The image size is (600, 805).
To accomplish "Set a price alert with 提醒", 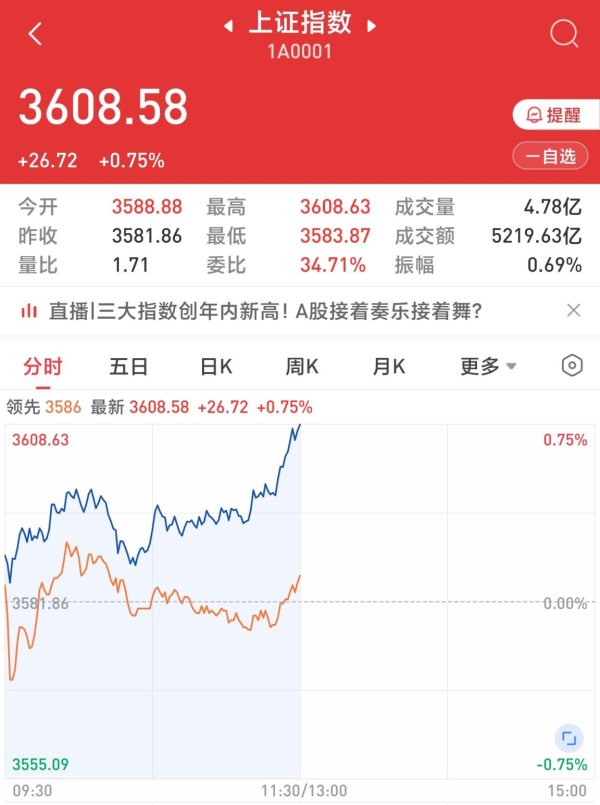I will [551, 115].
